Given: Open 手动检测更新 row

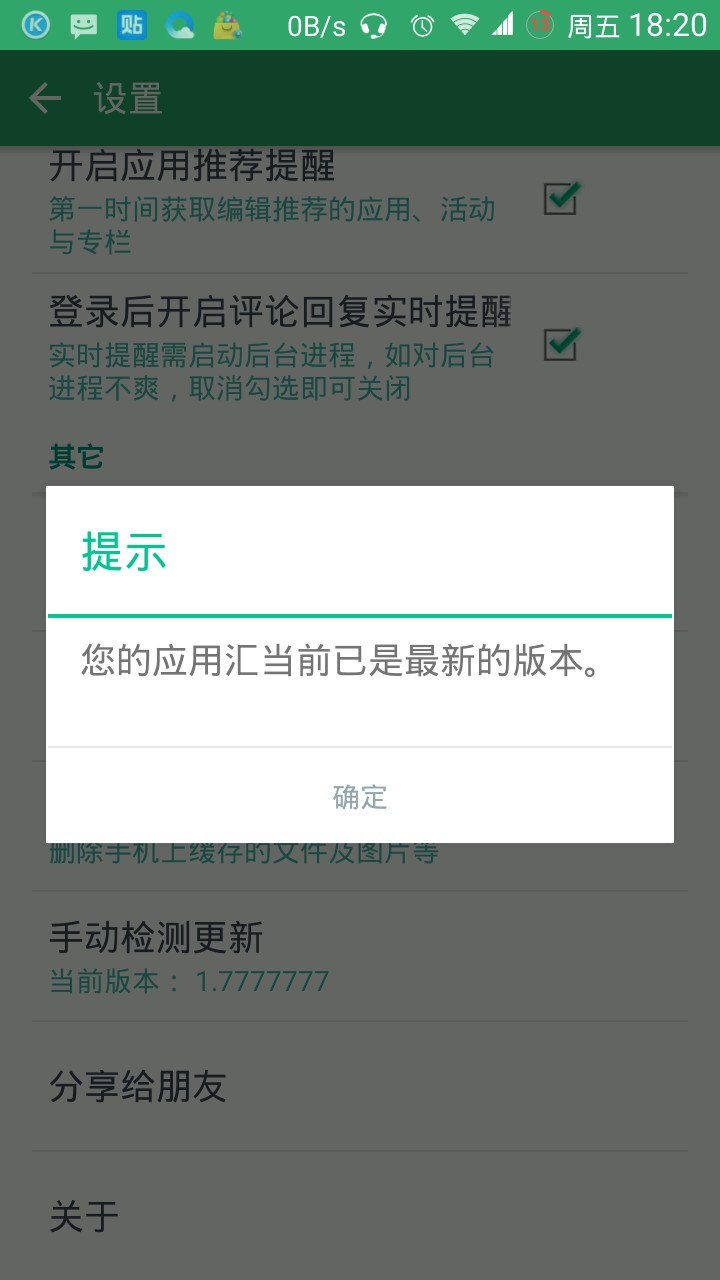Looking at the screenshot, I should (360, 956).
